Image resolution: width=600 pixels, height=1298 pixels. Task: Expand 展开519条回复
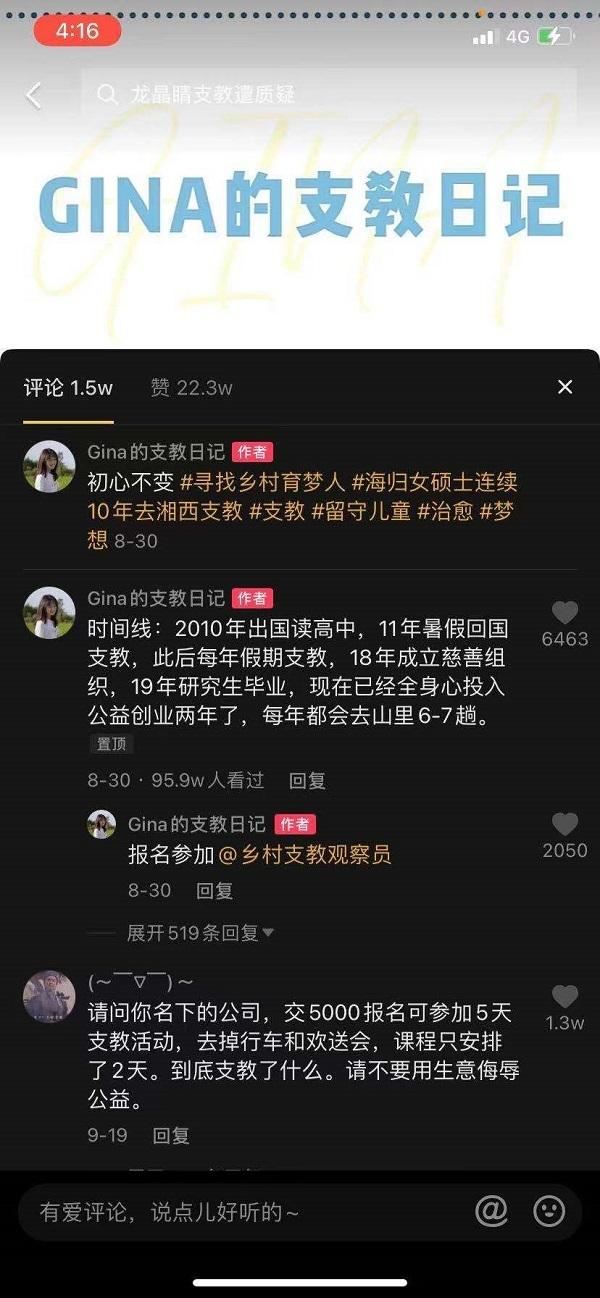[200, 933]
